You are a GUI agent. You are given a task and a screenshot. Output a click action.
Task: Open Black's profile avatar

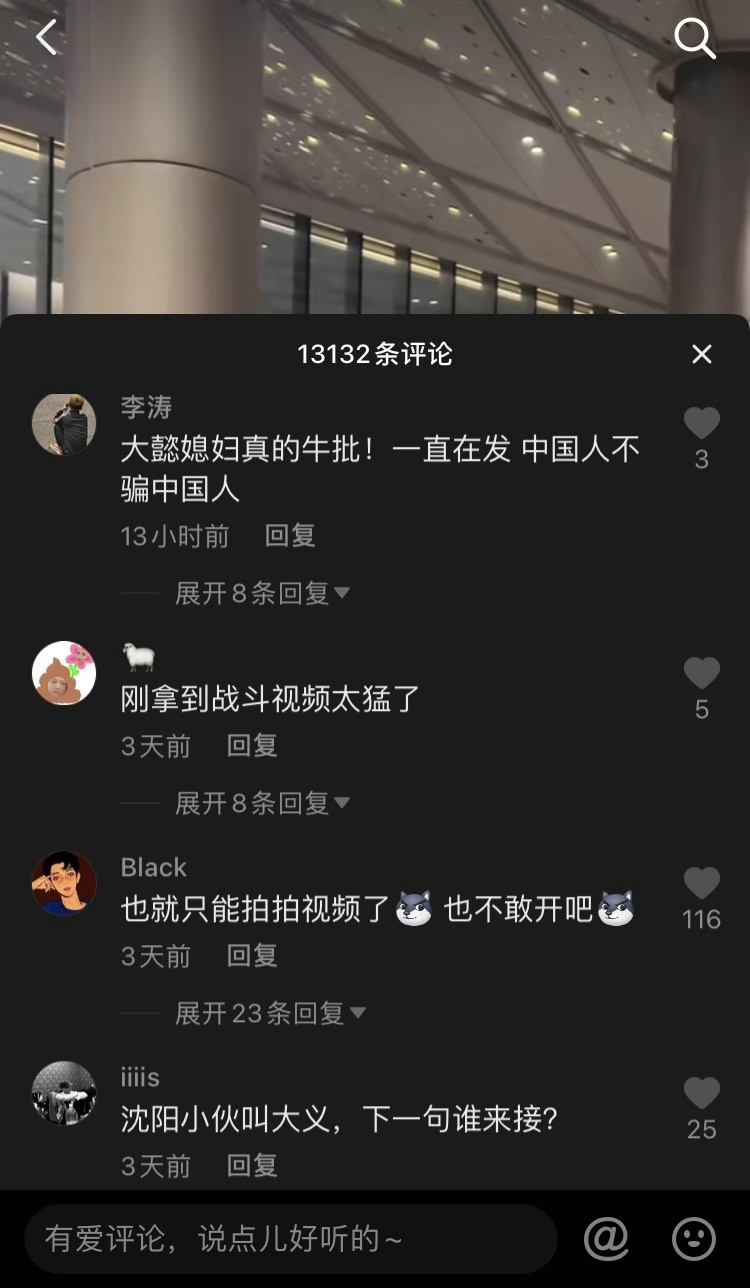point(64,883)
